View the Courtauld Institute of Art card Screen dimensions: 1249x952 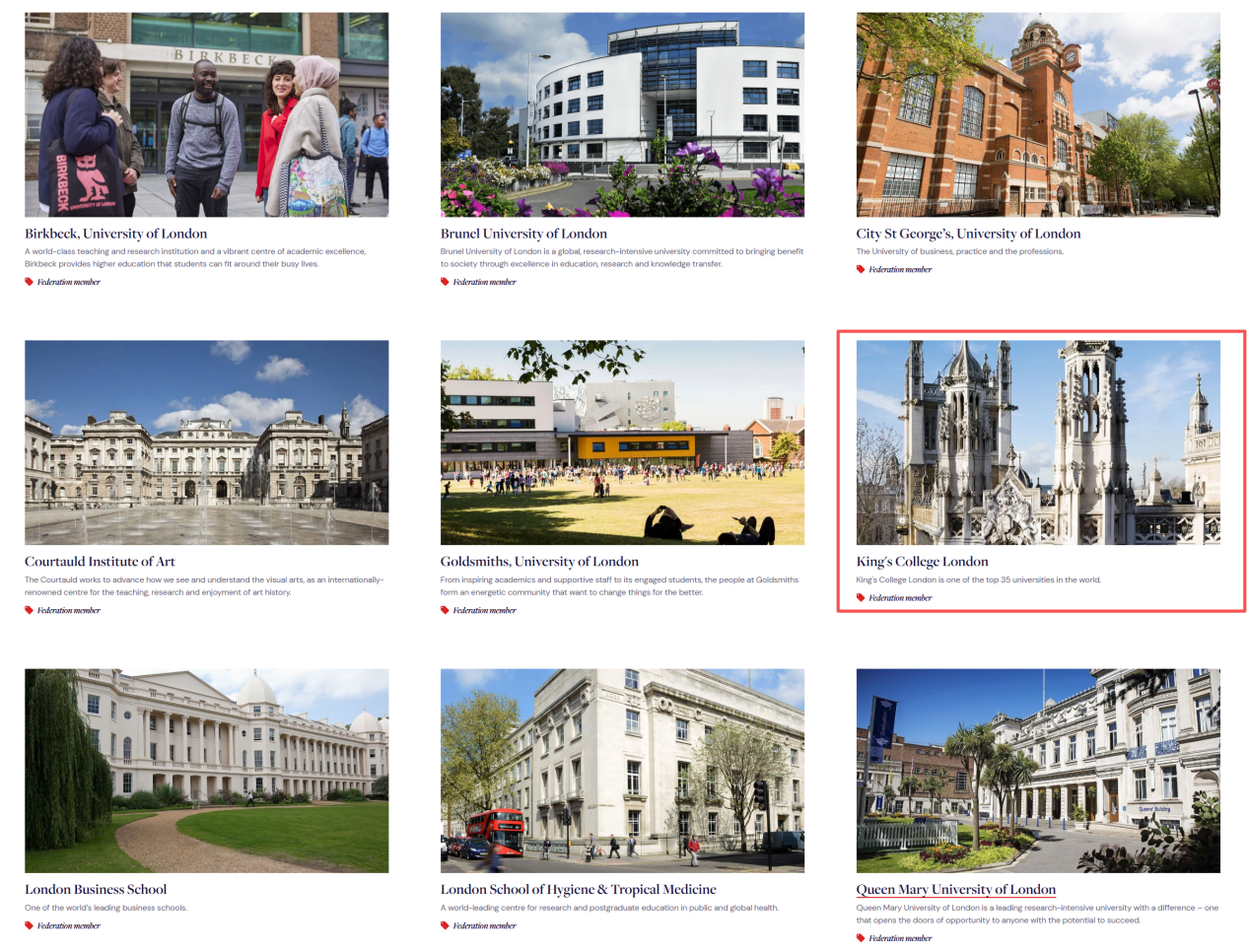click(x=100, y=562)
